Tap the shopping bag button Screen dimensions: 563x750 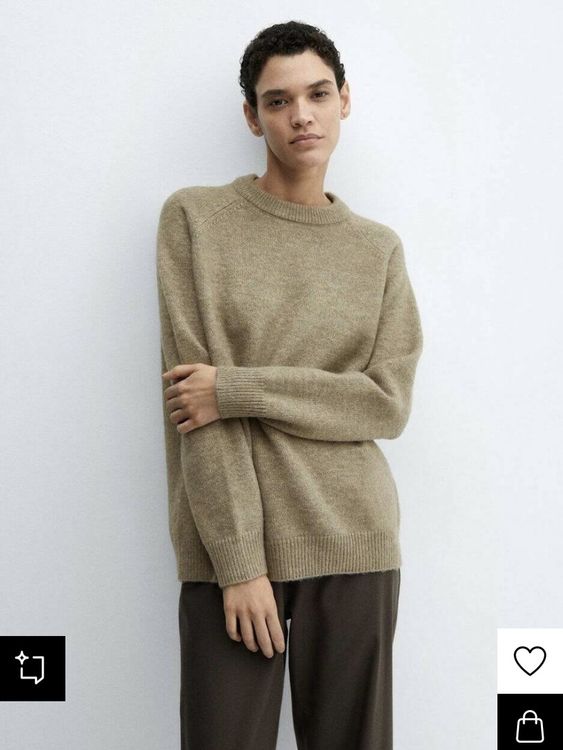click(x=530, y=722)
